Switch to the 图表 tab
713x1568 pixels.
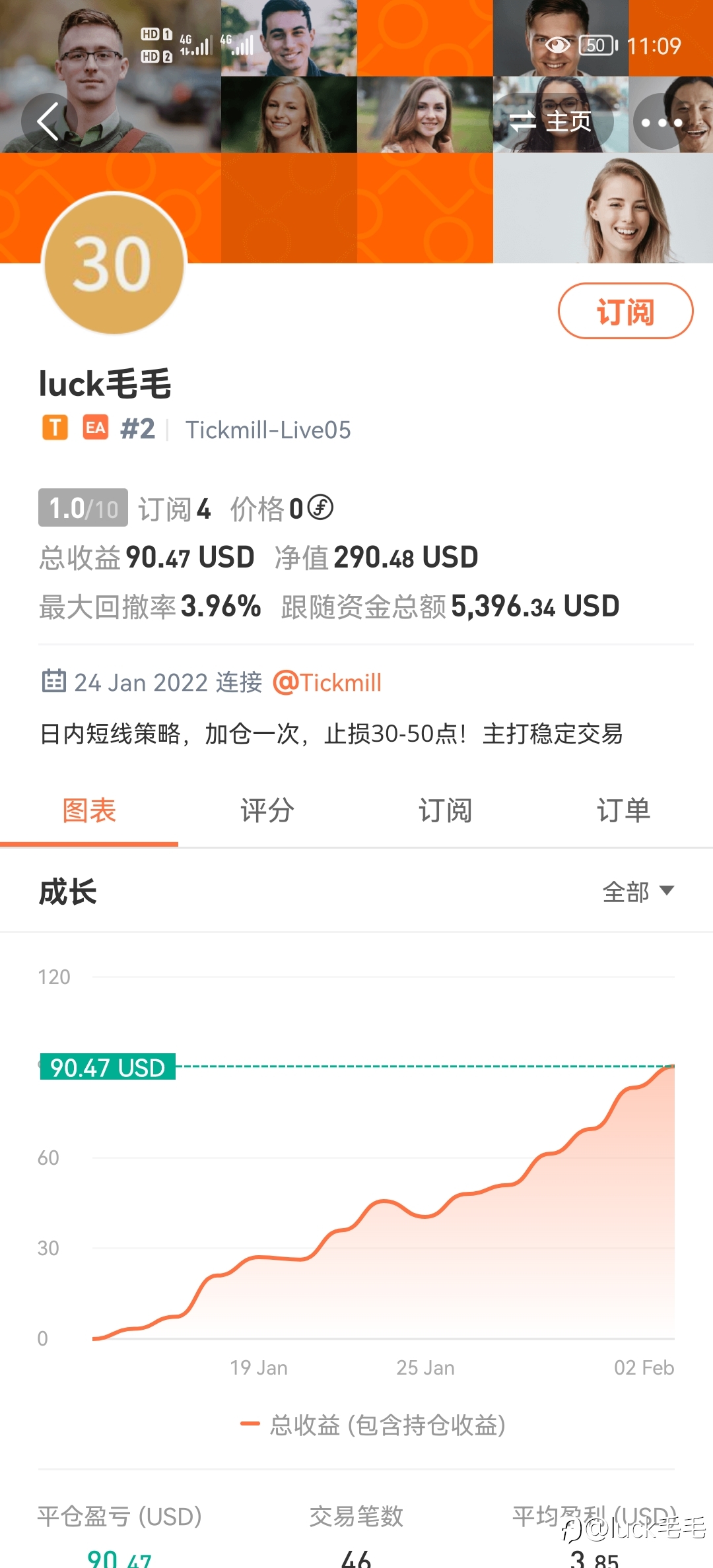[89, 810]
